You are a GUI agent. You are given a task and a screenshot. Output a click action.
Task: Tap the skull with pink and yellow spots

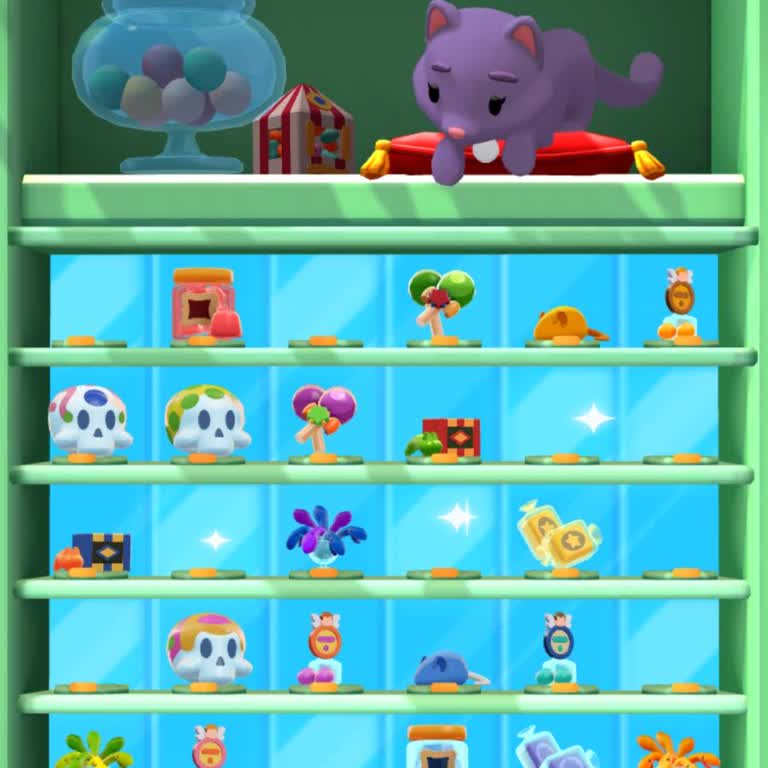pos(208,648)
